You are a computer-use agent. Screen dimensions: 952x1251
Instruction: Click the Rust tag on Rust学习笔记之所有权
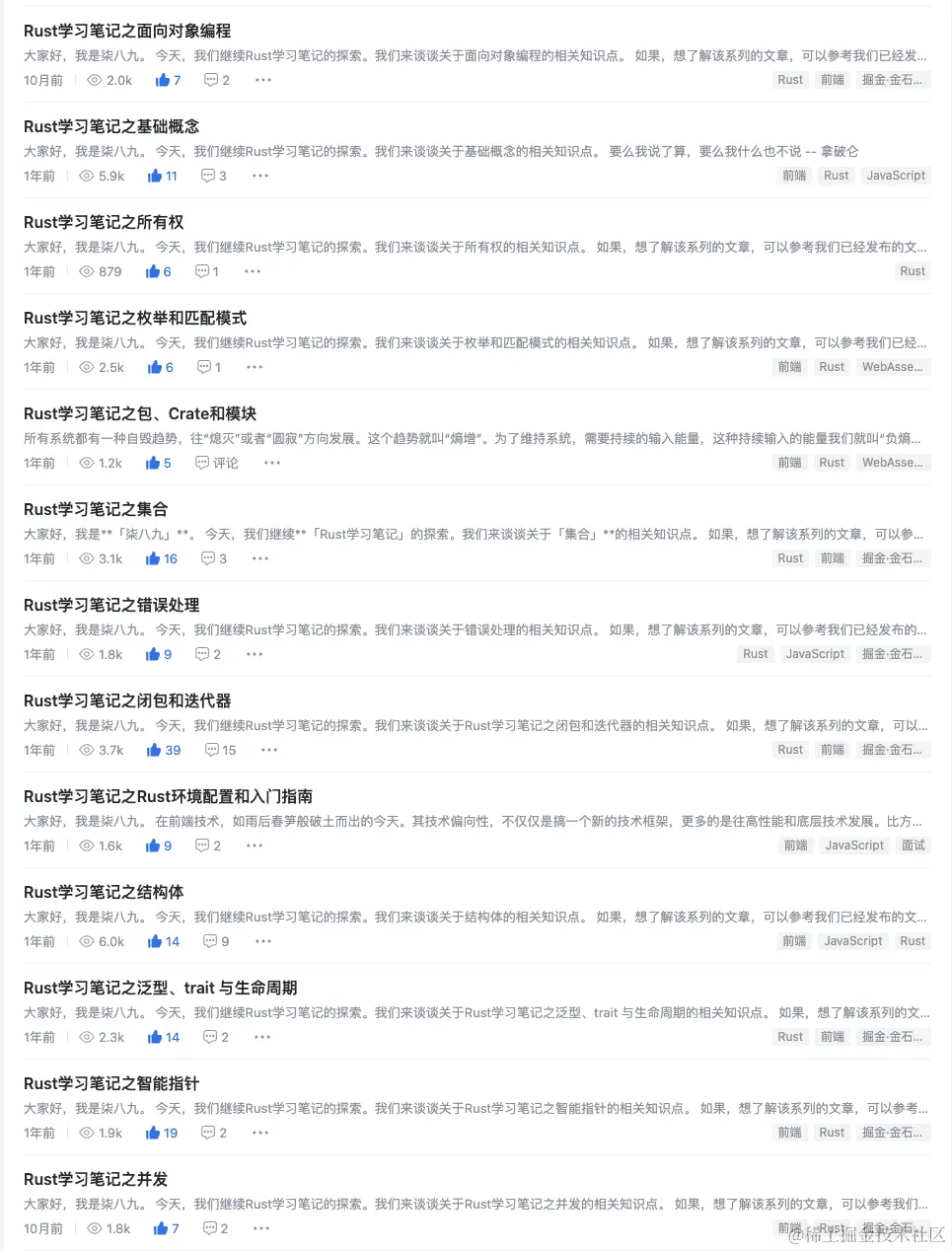point(912,270)
